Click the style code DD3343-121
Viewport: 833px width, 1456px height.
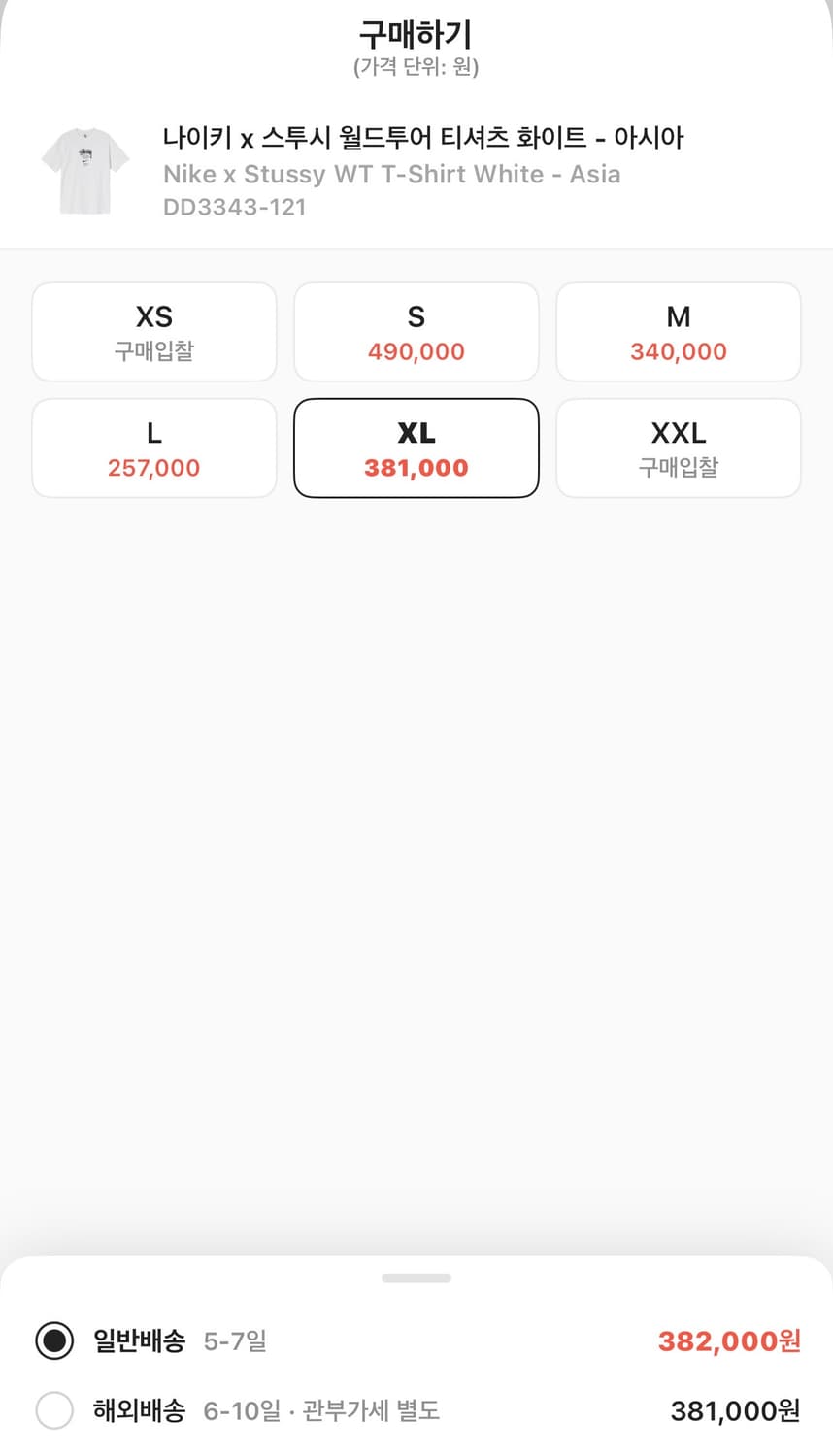[x=233, y=207]
